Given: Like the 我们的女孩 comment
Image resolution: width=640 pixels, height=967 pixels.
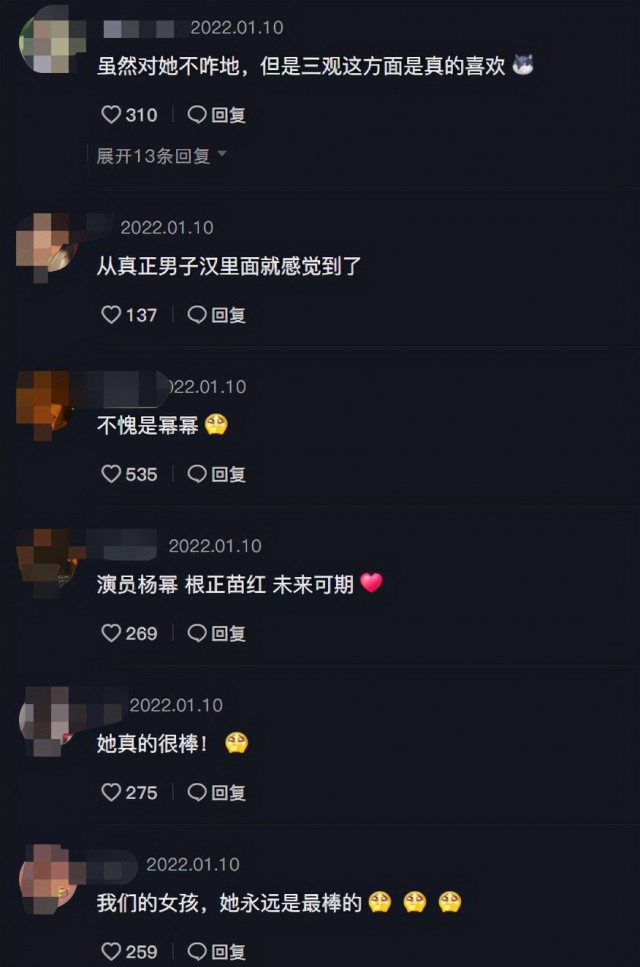Looking at the screenshot, I should [111, 951].
